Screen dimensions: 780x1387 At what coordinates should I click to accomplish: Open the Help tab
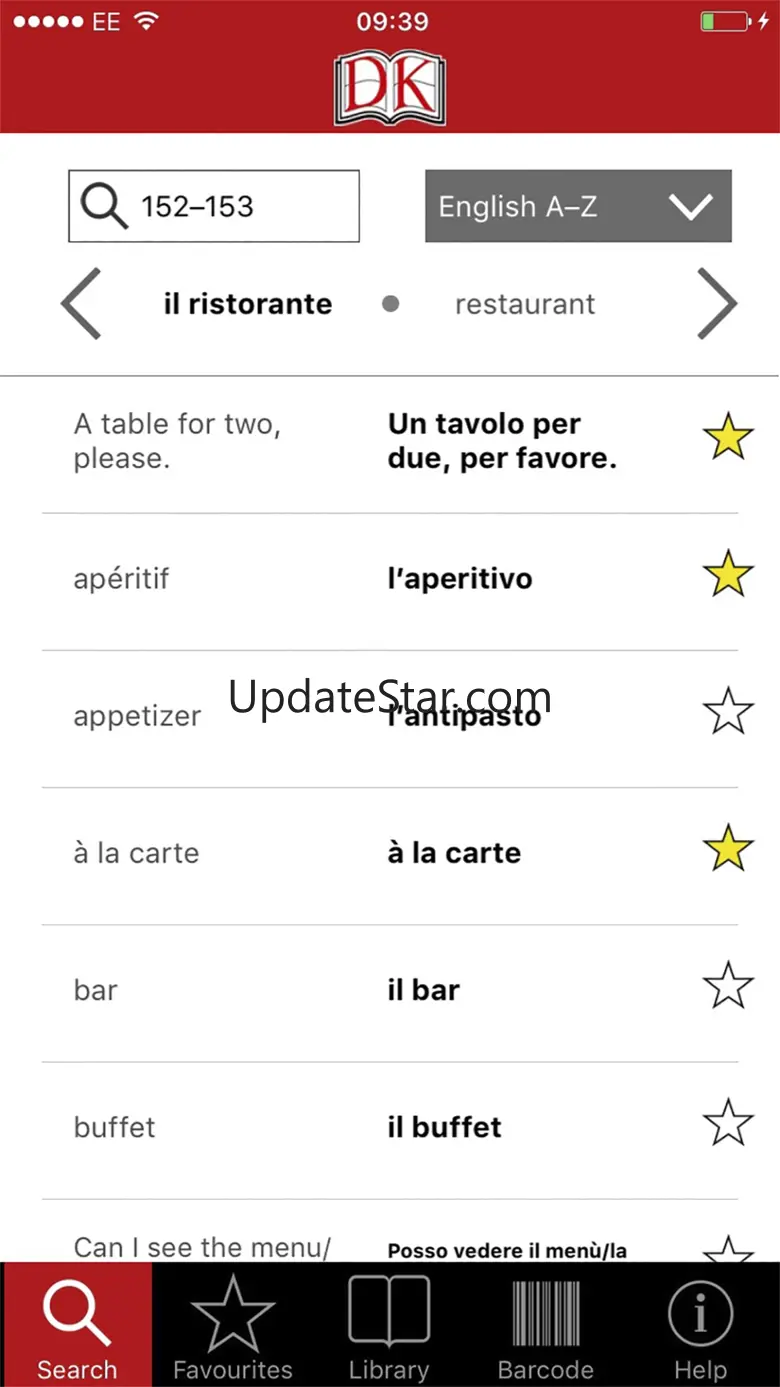(700, 1325)
